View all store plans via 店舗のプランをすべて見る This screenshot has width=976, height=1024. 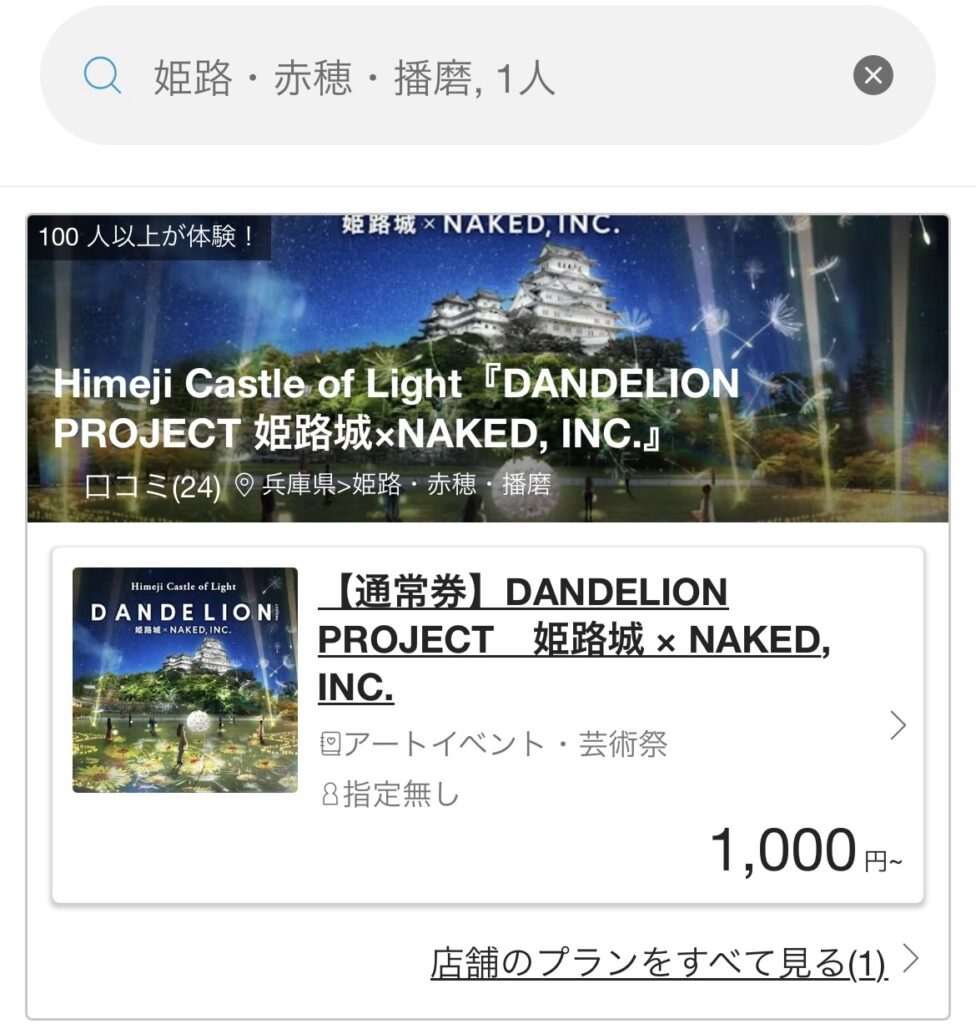[x=658, y=963]
